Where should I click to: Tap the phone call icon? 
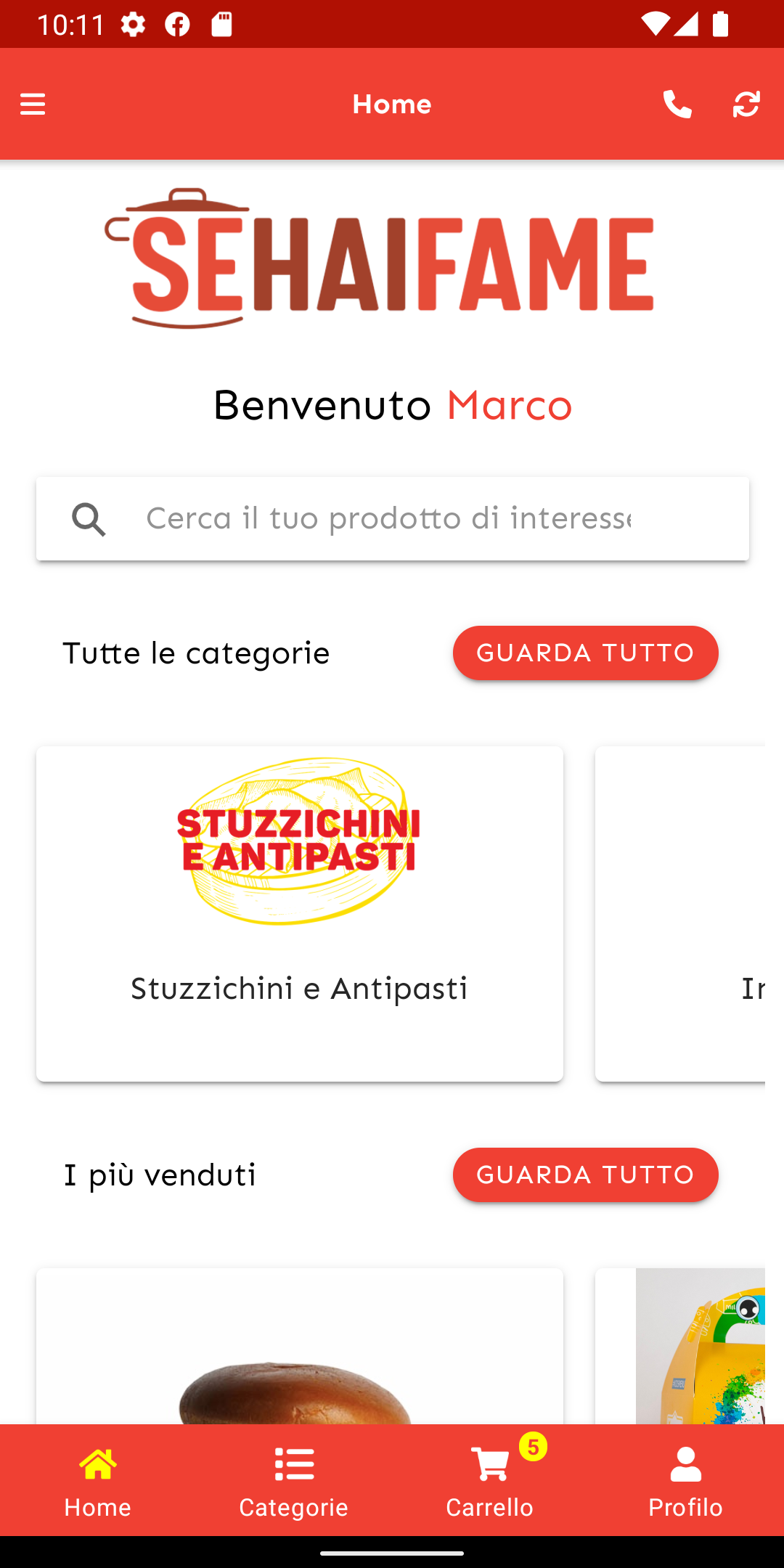[x=677, y=105]
